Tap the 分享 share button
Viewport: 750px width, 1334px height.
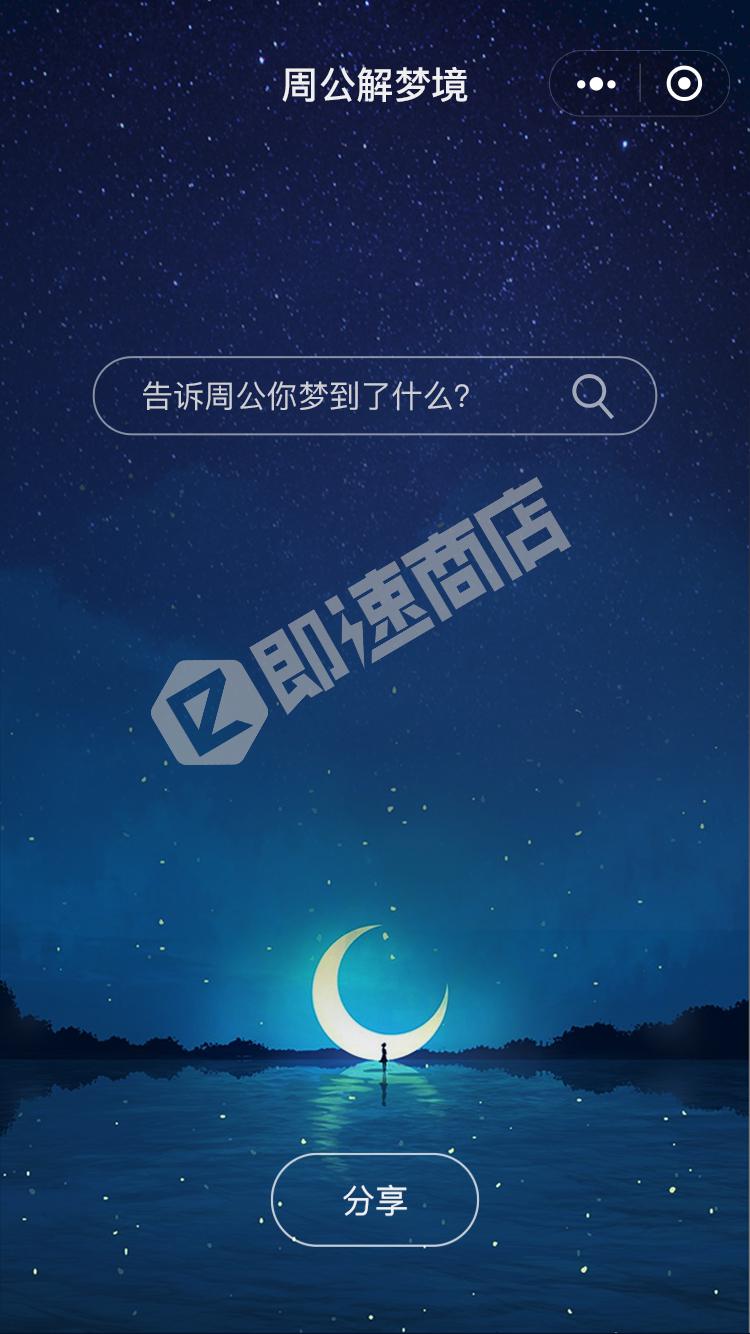(x=375, y=1200)
